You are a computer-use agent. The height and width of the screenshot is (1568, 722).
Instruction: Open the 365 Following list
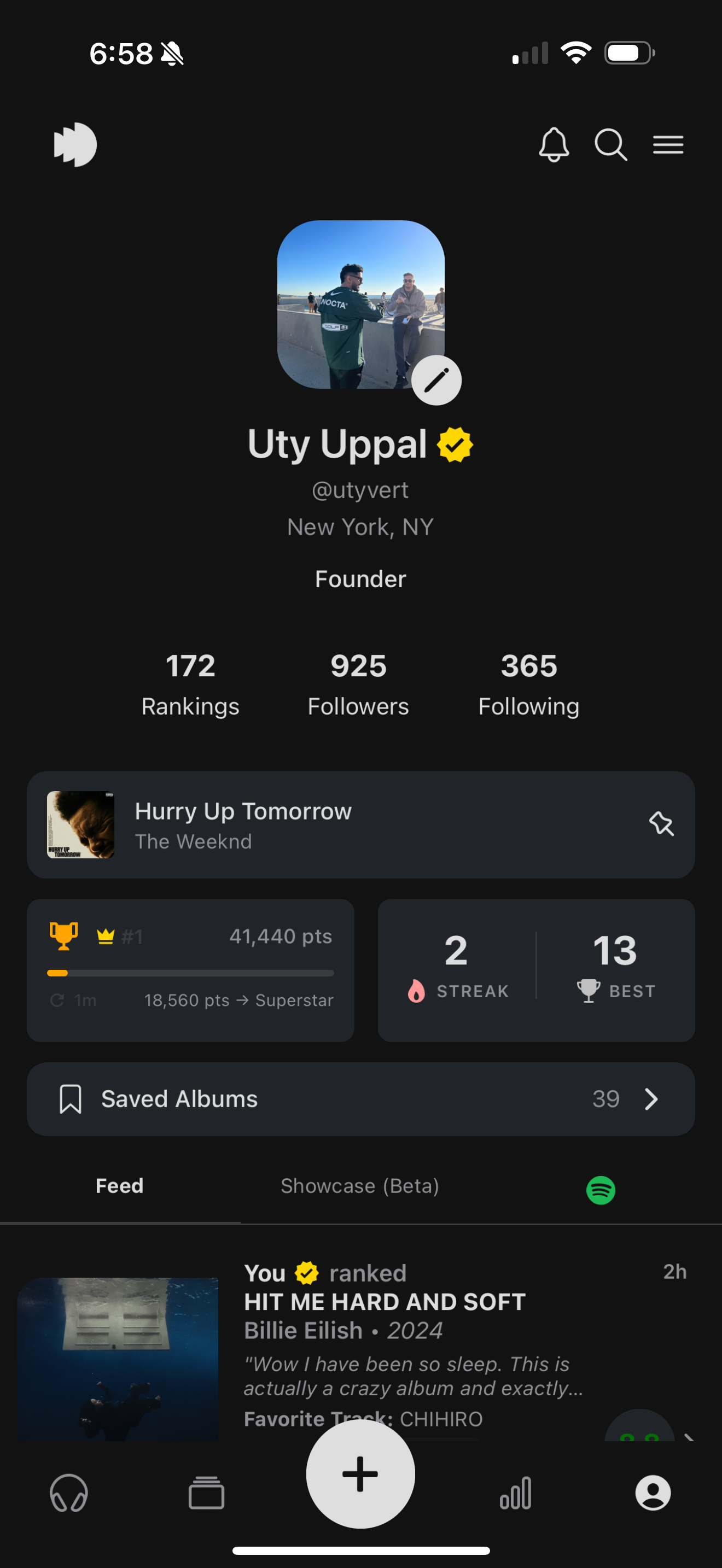(x=528, y=684)
